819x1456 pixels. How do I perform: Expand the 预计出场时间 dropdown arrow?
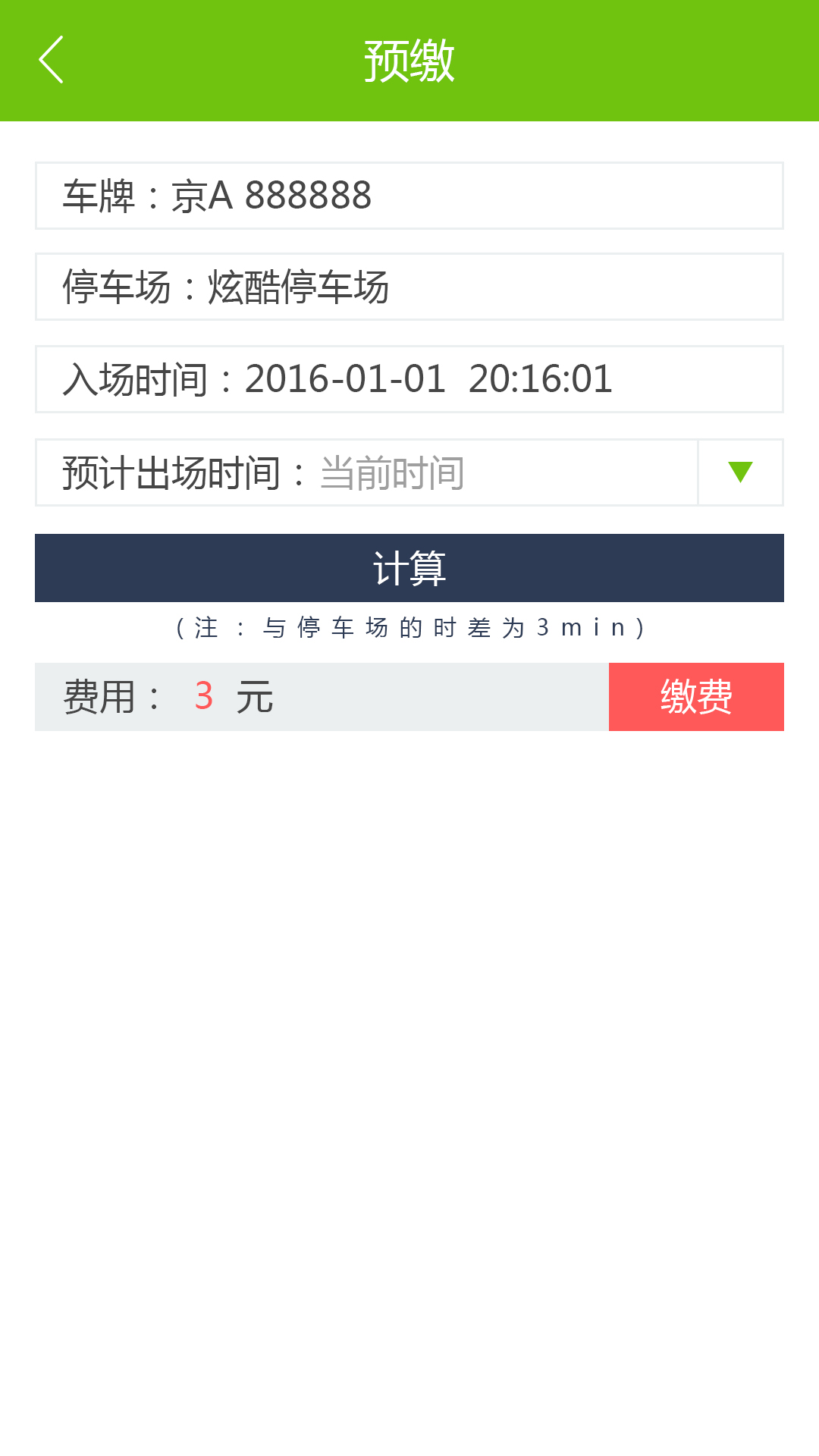click(x=740, y=472)
